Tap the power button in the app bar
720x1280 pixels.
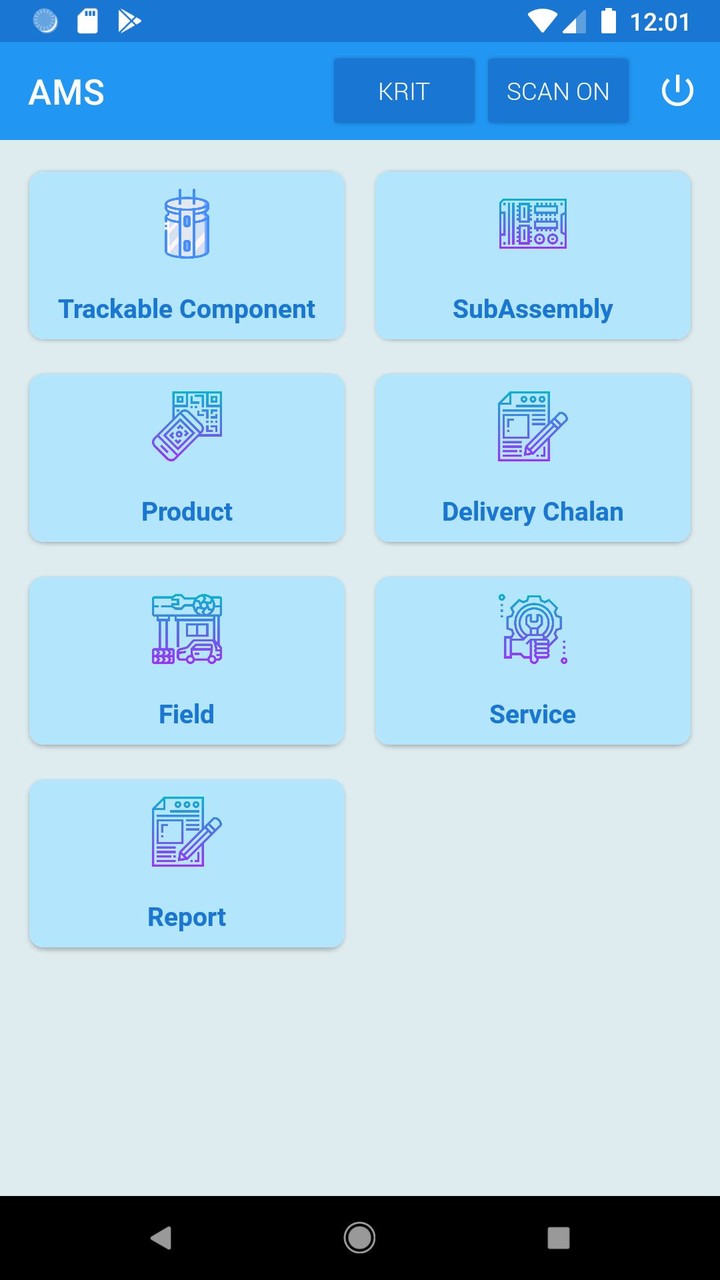click(678, 90)
